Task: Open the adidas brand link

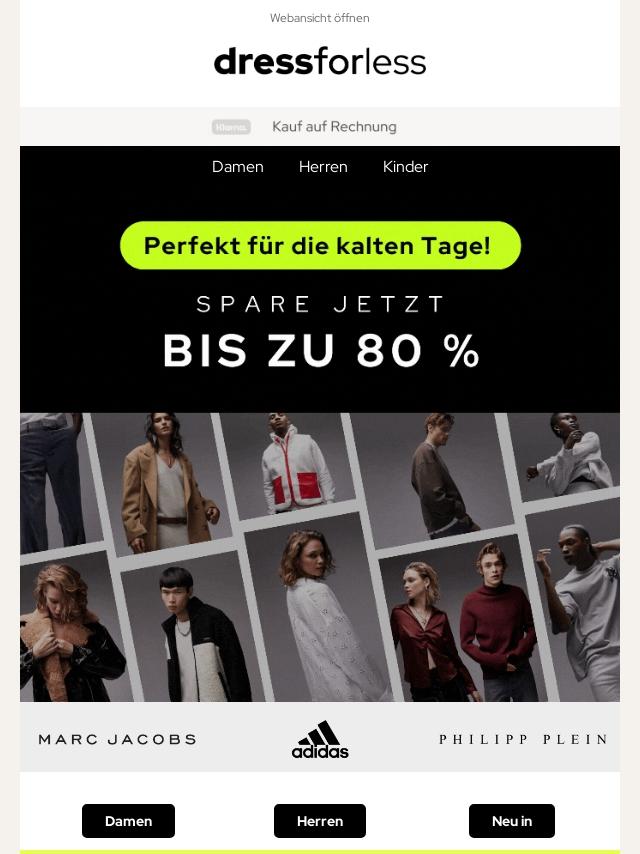Action: coord(320,740)
